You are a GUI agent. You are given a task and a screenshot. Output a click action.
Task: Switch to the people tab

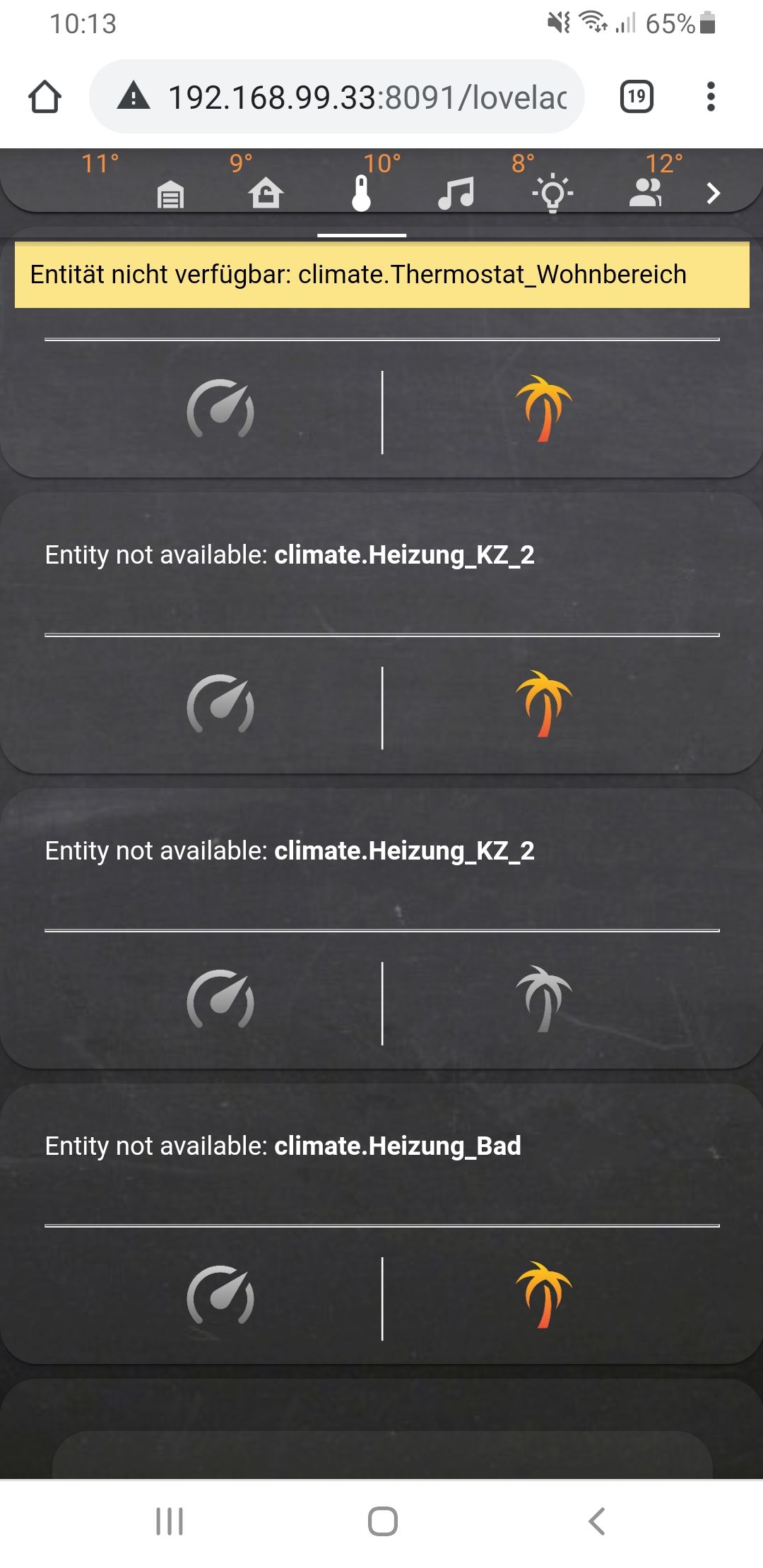pyautogui.click(x=646, y=193)
